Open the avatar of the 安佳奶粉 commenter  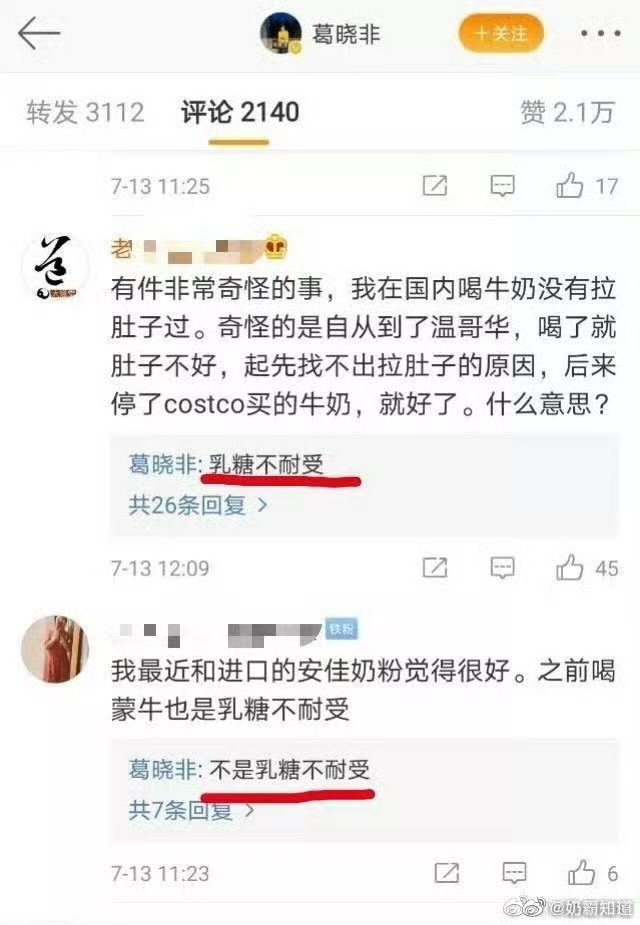coord(55,648)
